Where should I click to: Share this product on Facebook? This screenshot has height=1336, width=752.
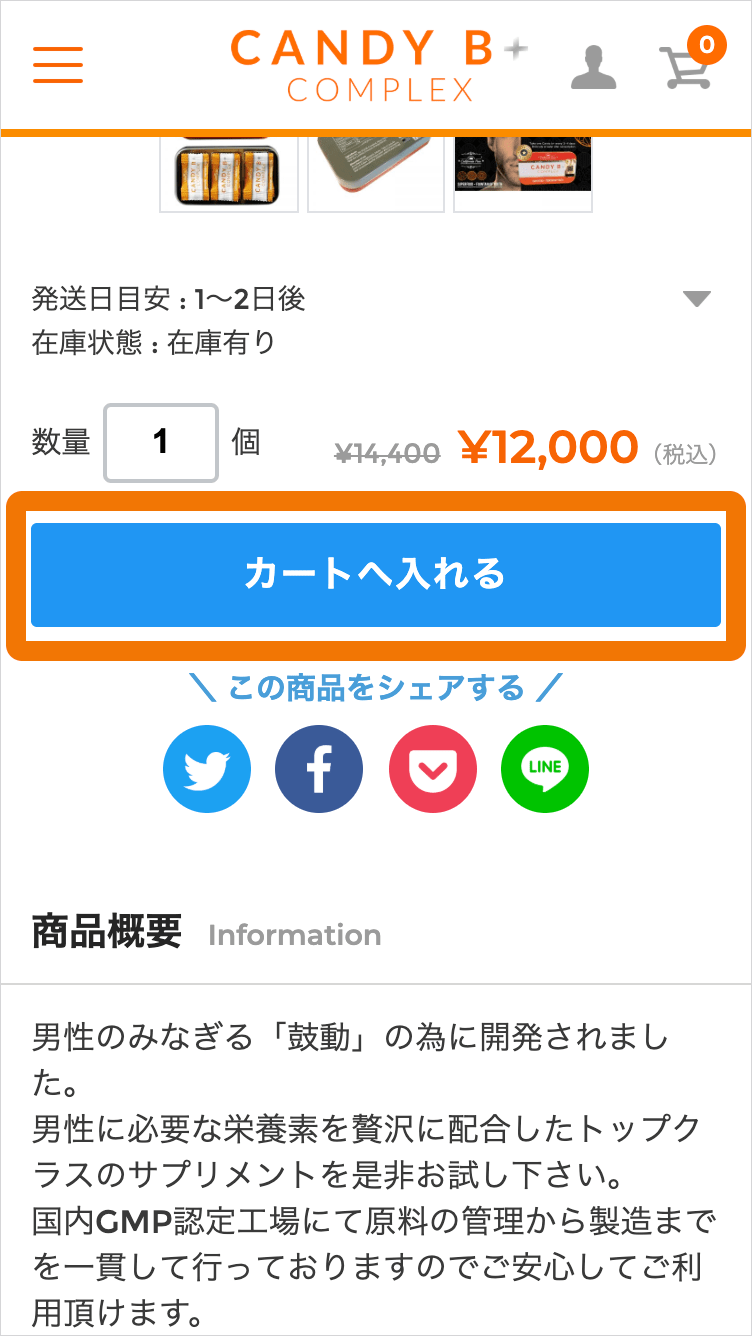pyautogui.click(x=319, y=769)
